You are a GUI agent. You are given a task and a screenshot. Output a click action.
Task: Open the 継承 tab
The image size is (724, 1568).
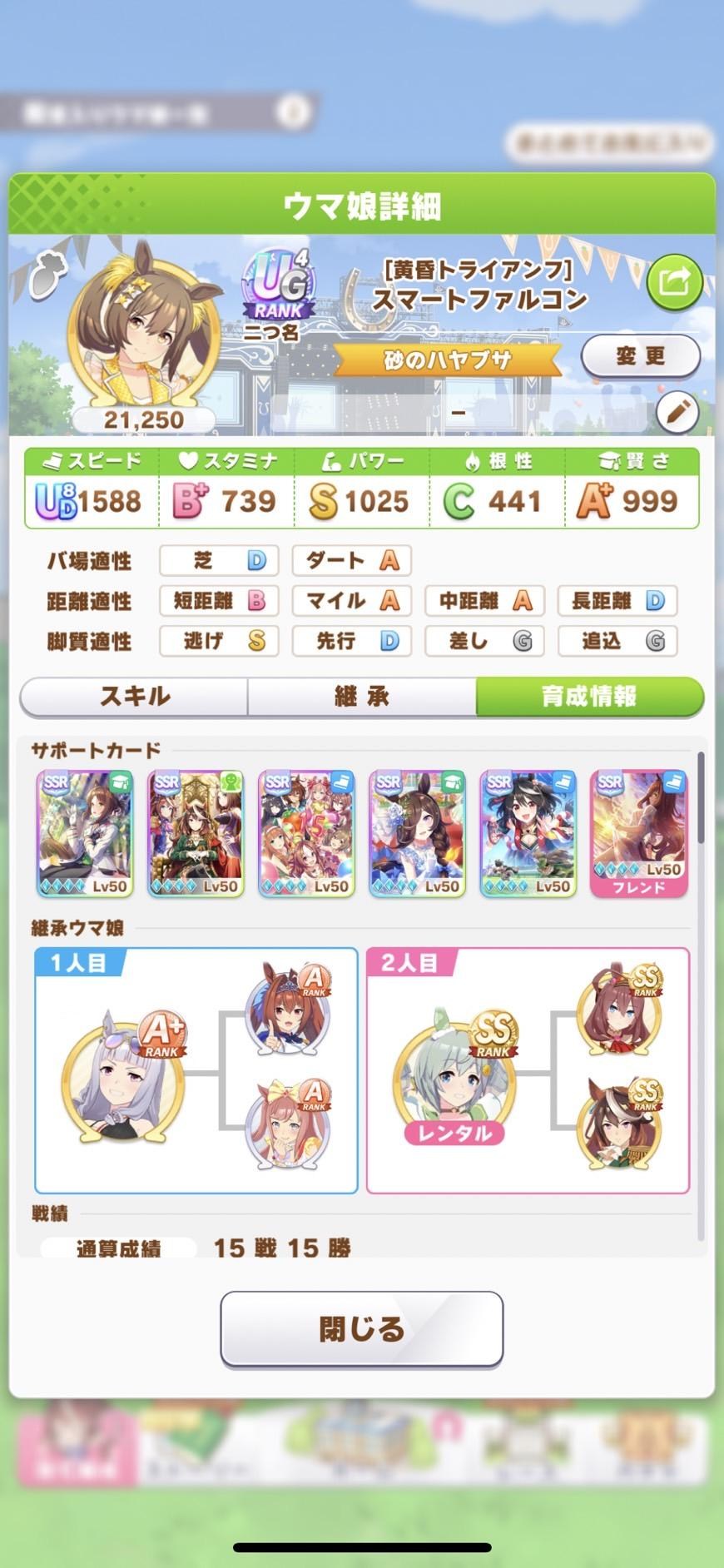click(362, 697)
